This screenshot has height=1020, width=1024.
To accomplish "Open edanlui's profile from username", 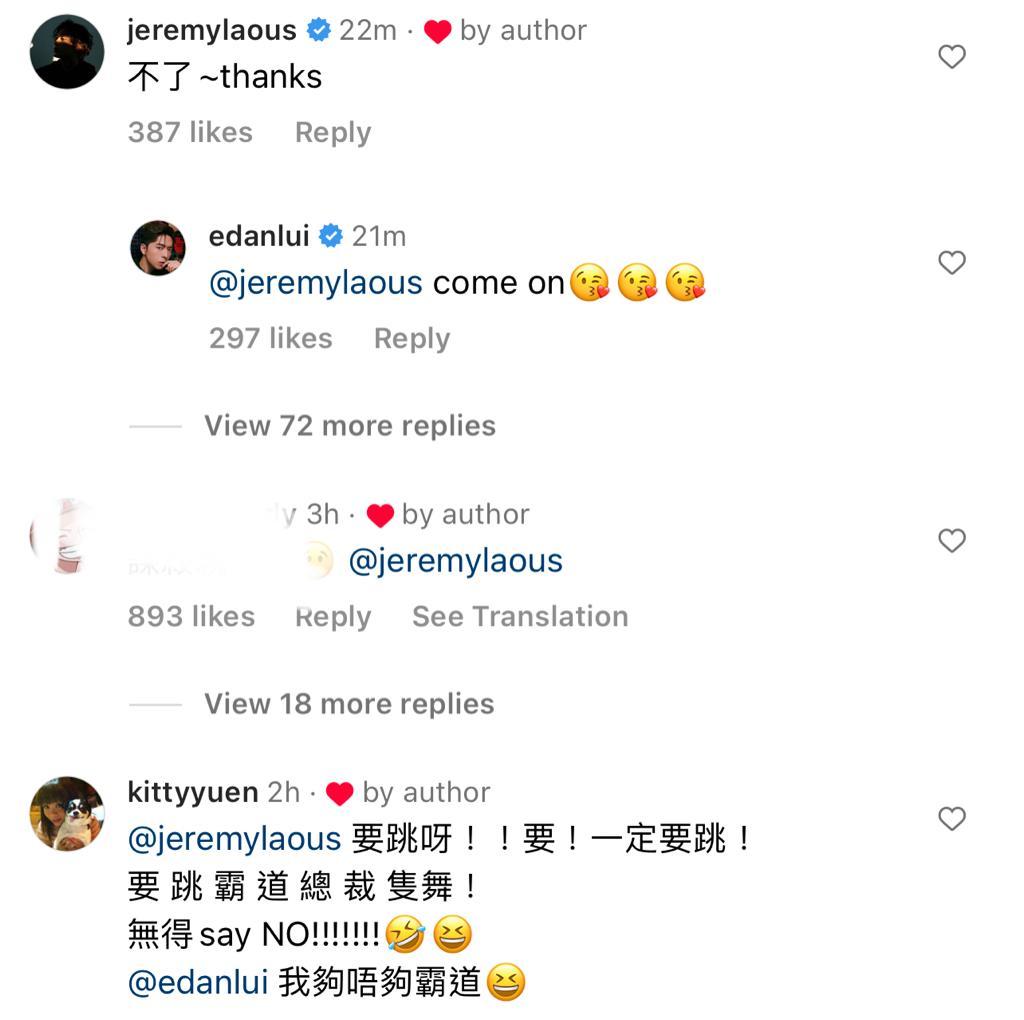I will pyautogui.click(x=259, y=236).
